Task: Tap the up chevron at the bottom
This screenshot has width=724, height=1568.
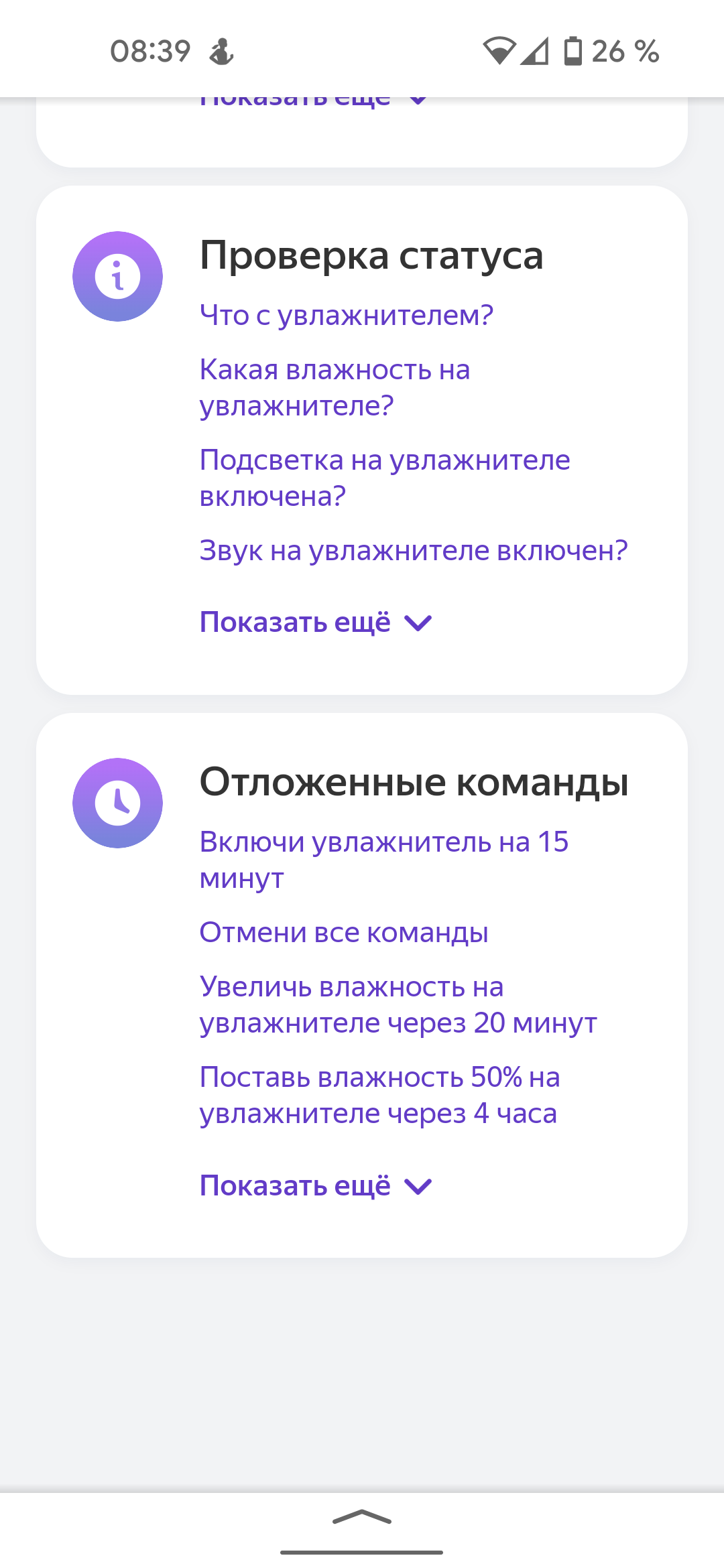Action: 361,1518
